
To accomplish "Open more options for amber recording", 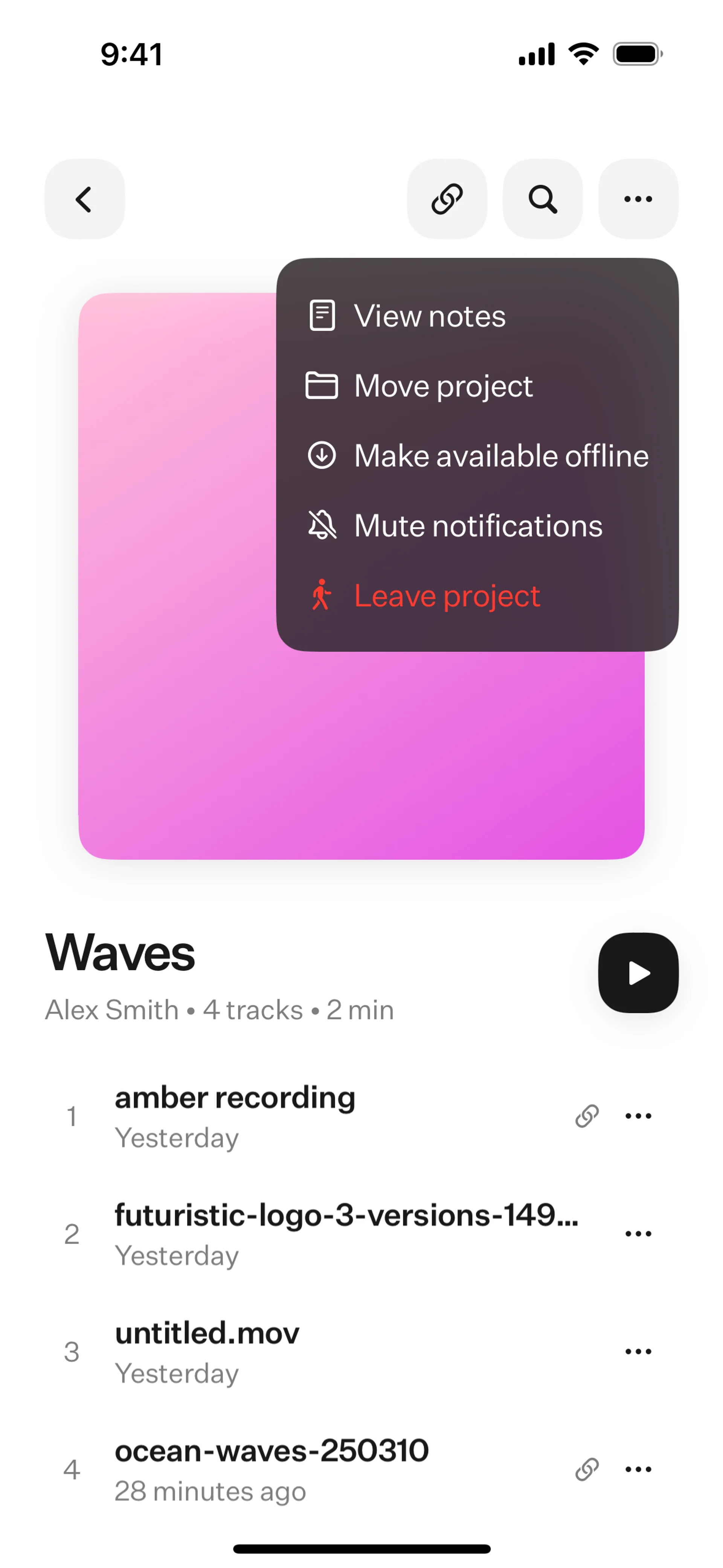I will click(638, 1116).
